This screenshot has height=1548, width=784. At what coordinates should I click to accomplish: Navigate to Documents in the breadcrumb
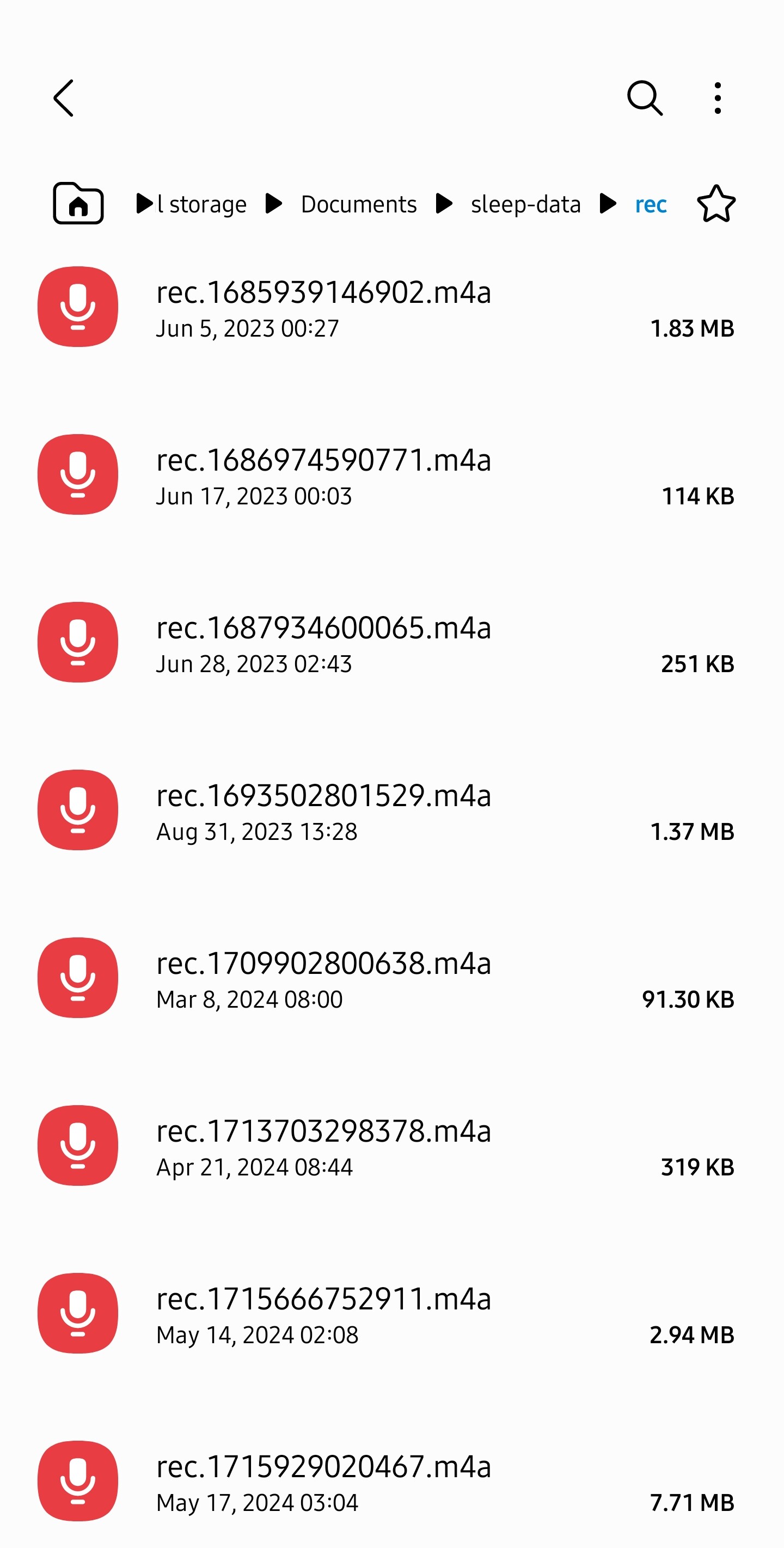pos(359,204)
